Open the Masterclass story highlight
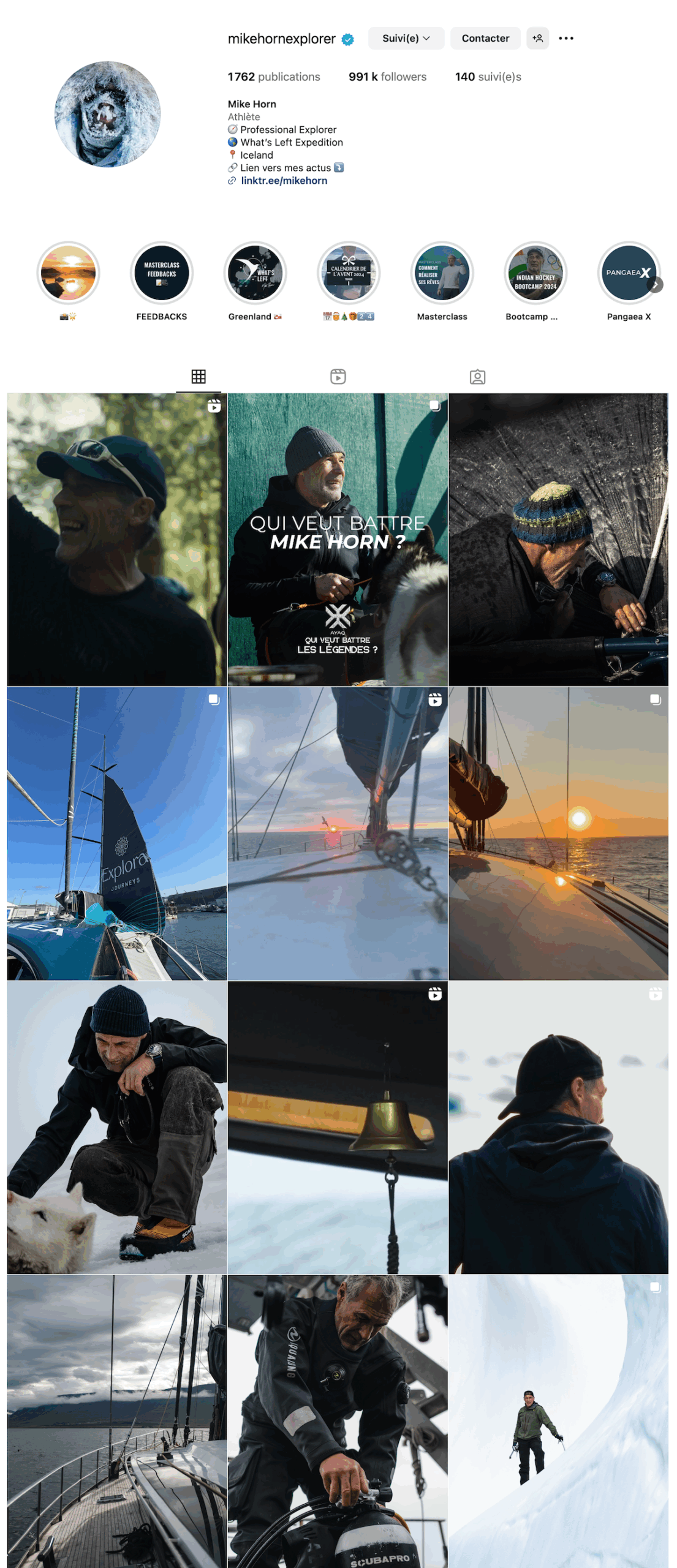This screenshot has height=1568, width=677. click(442, 273)
